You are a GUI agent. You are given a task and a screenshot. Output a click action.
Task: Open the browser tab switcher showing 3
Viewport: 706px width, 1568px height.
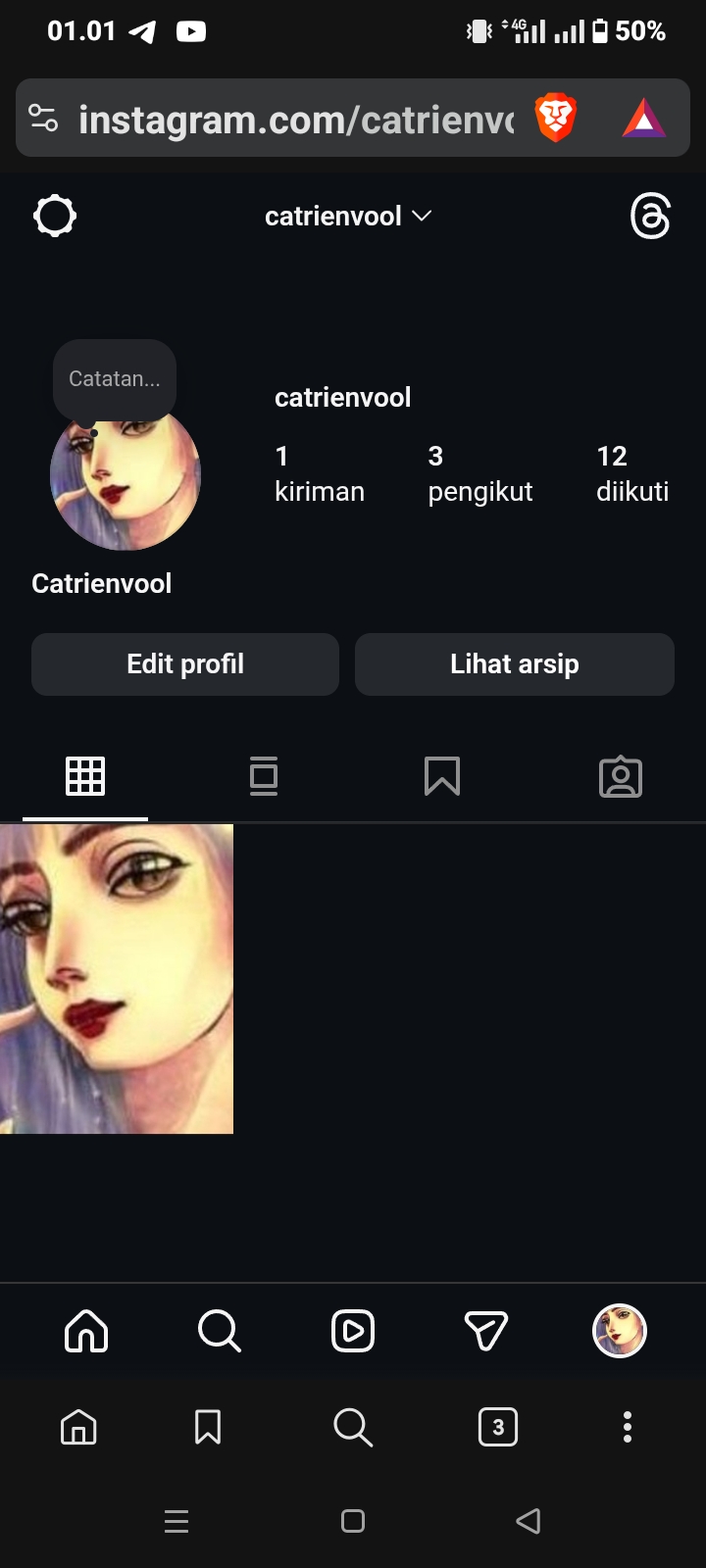(x=497, y=1427)
